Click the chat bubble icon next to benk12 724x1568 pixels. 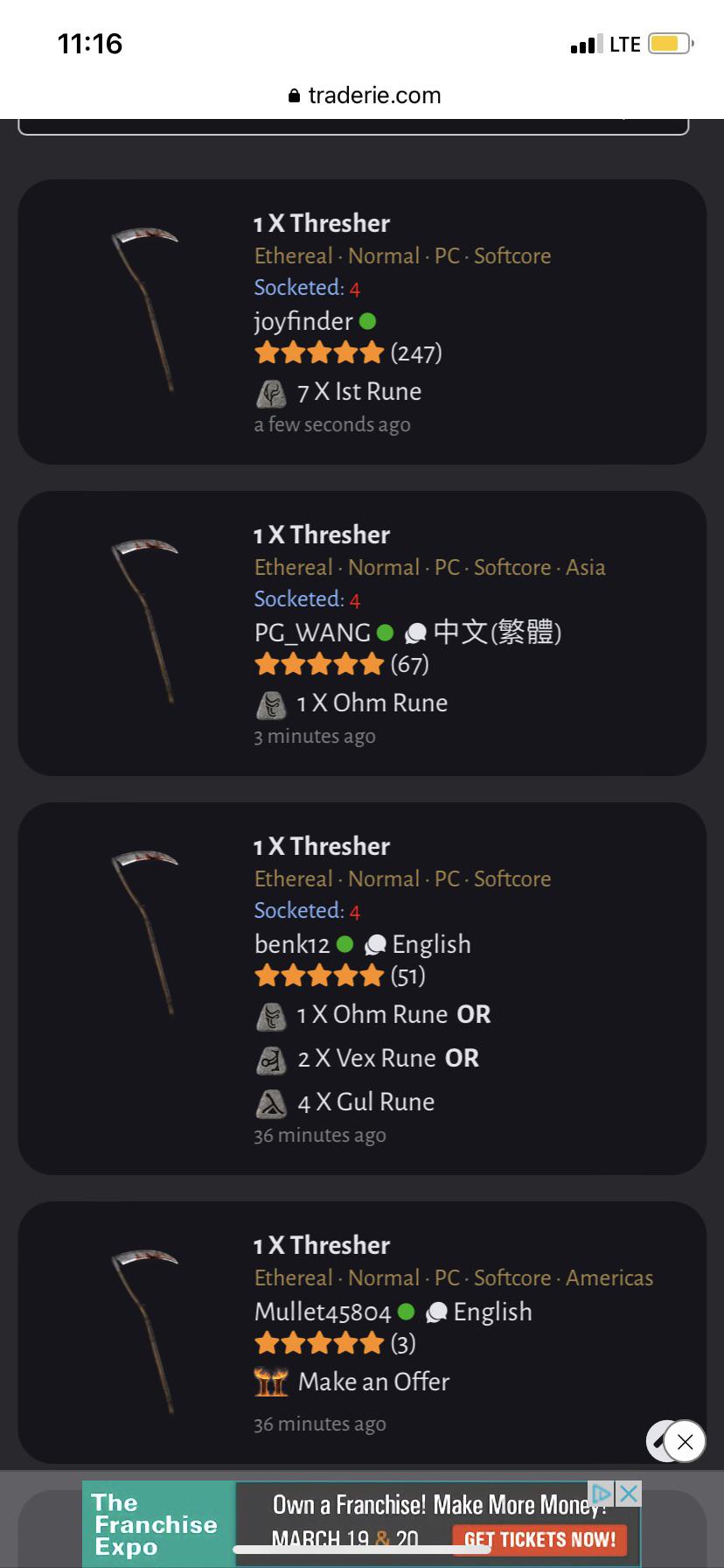point(376,944)
